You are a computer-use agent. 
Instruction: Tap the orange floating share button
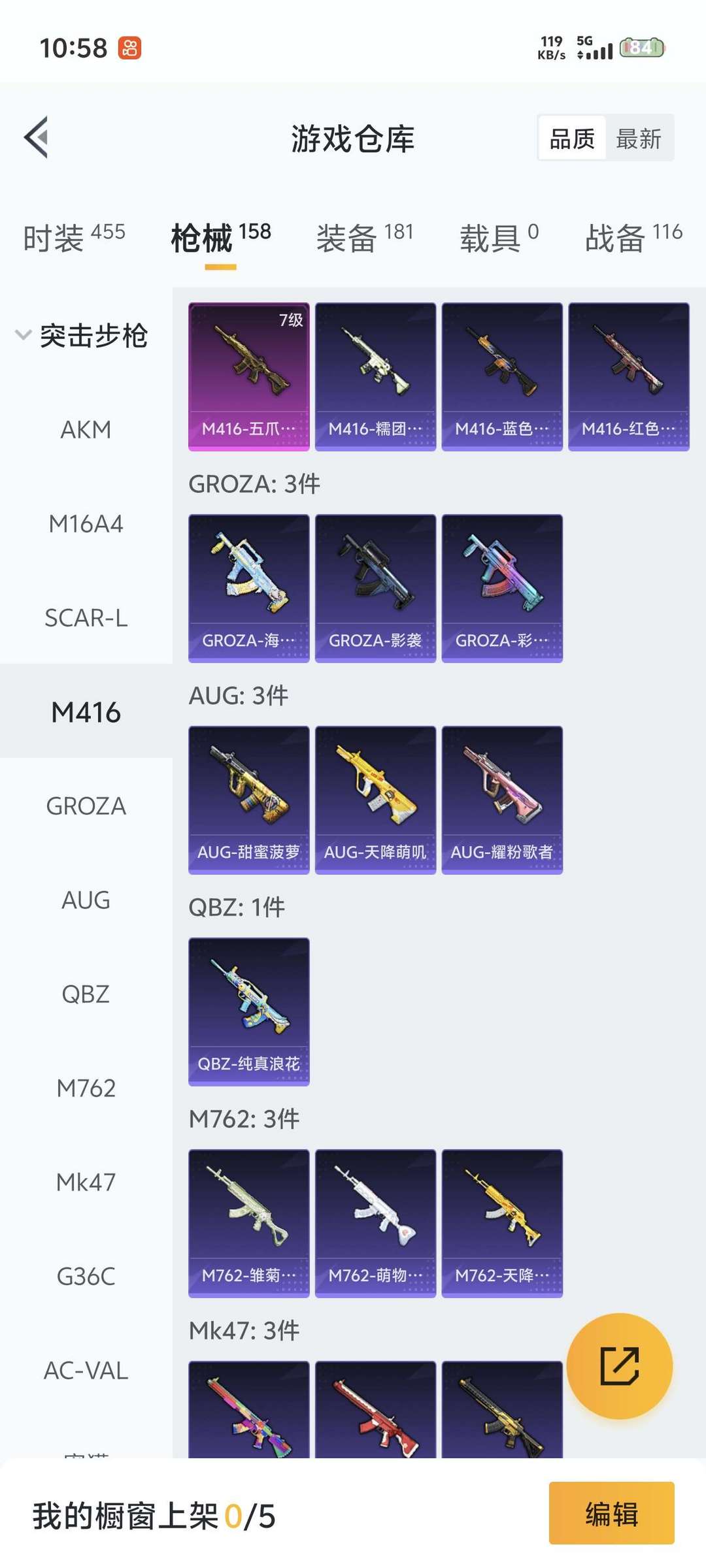619,1366
